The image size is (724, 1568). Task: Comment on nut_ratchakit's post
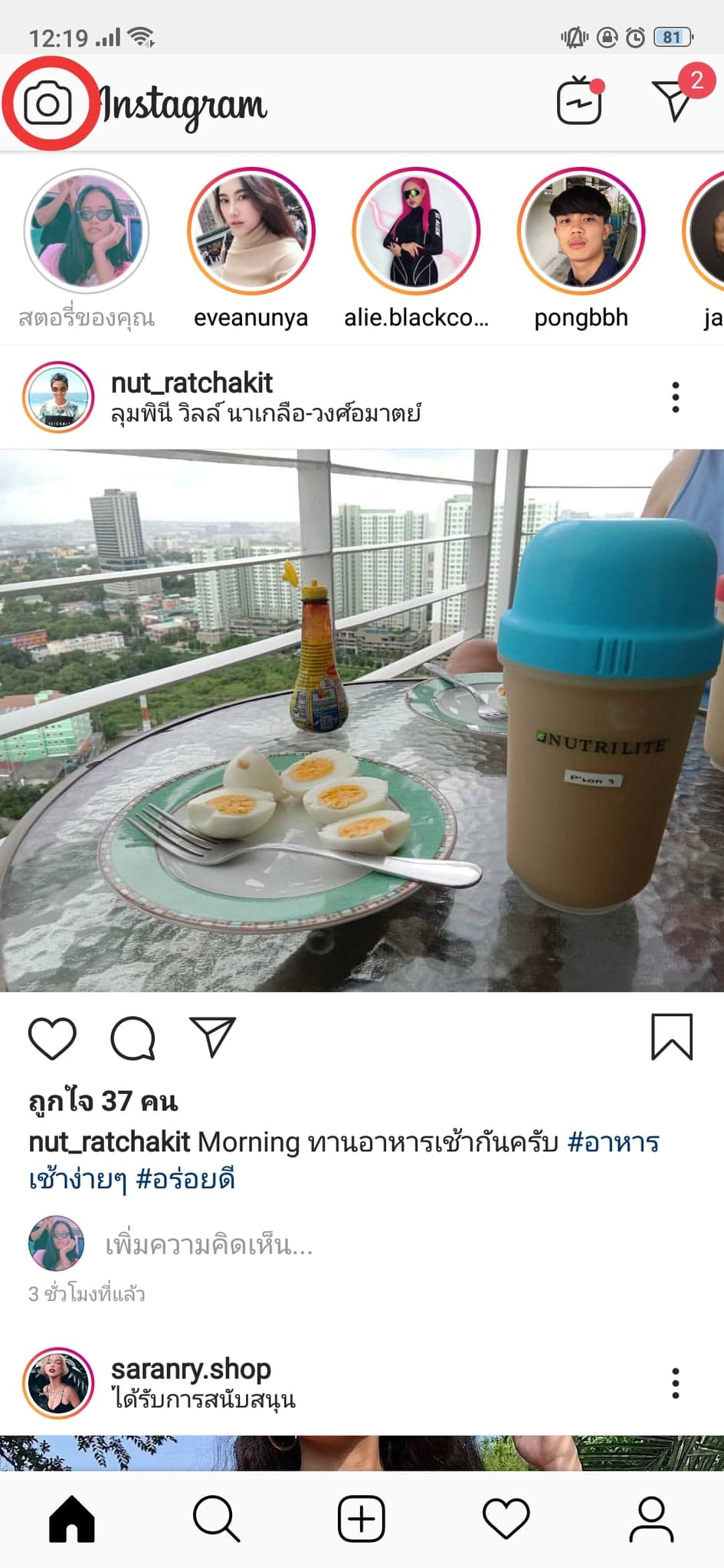(133, 1038)
